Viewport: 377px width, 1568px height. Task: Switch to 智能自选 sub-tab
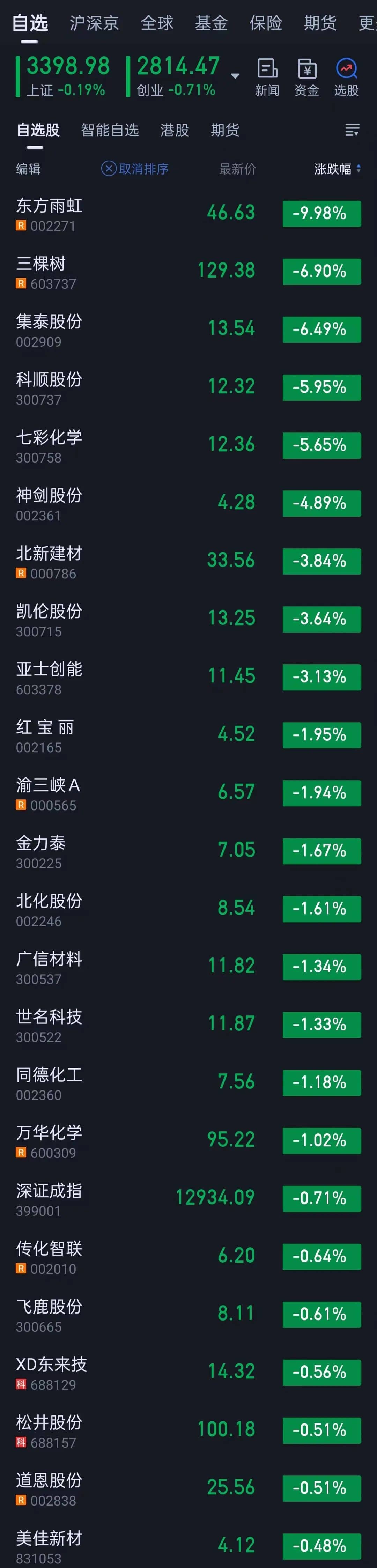(110, 130)
